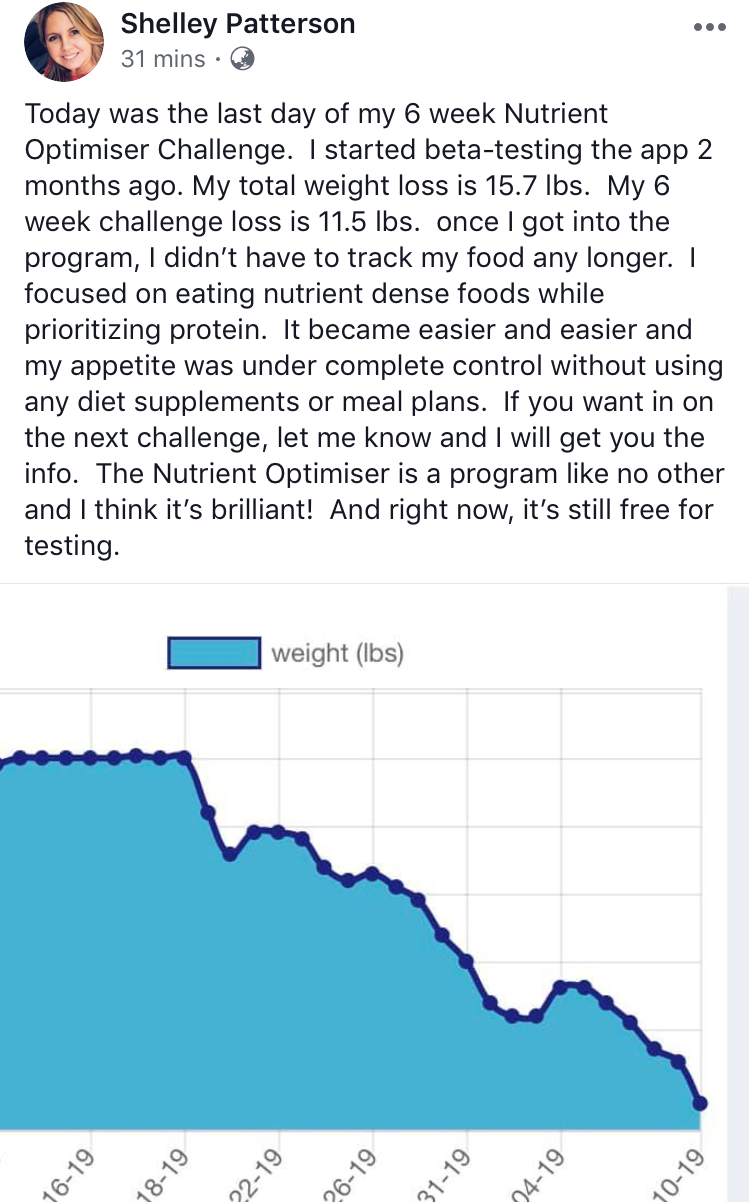Open Shelley Patterson's profile name link

[237, 24]
